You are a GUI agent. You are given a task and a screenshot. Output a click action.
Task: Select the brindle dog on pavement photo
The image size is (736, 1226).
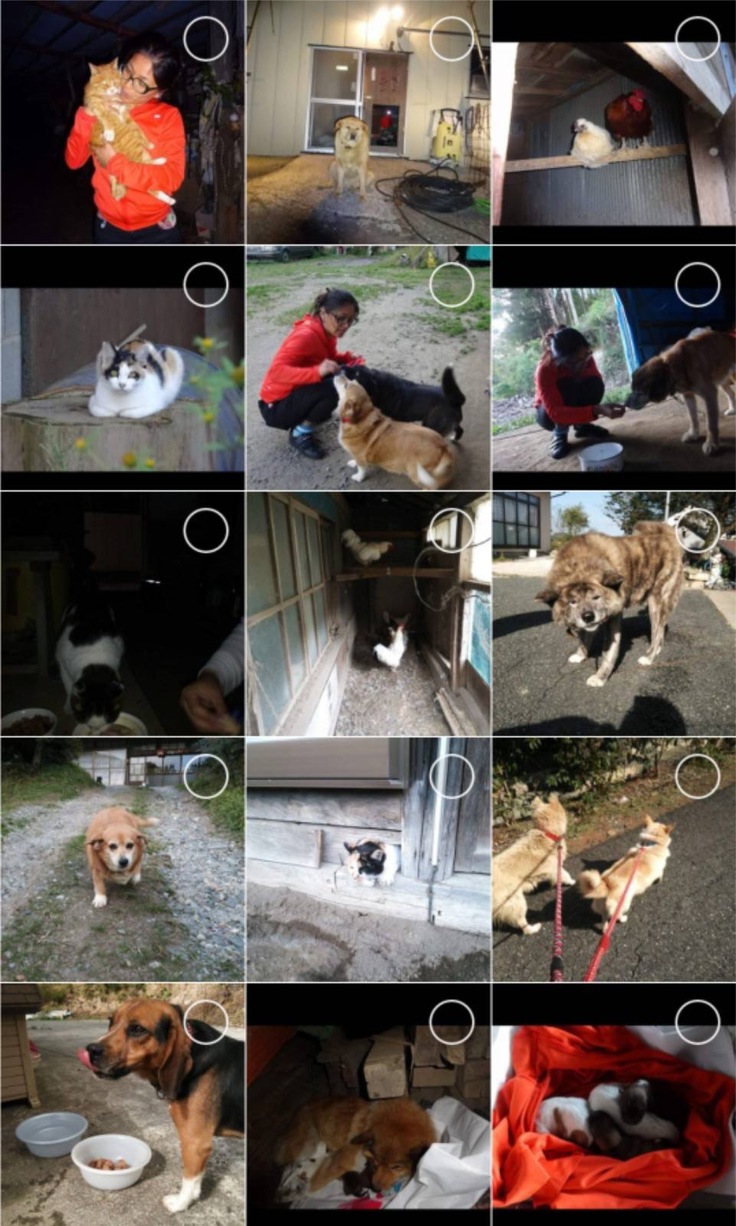click(x=697, y=530)
